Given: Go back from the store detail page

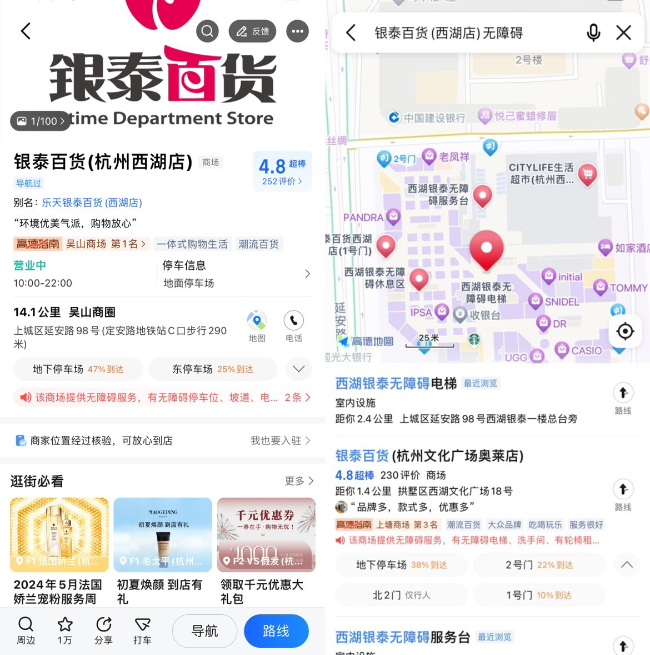Looking at the screenshot, I should [x=26, y=32].
